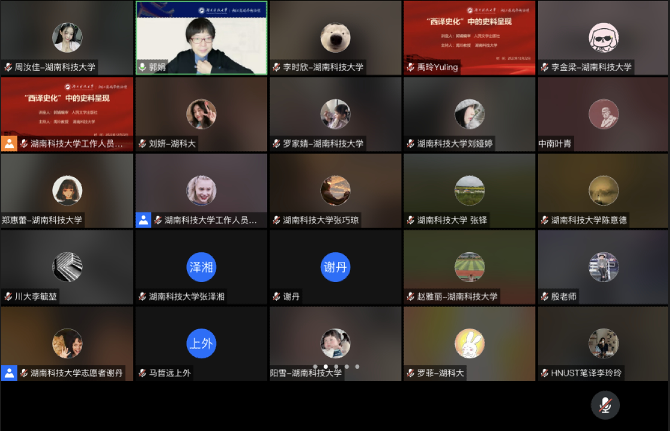Viewport: 670px width, 431px height.
Task: Tap 湖南科技大学陈意德 tile
Action: [x=603, y=190]
